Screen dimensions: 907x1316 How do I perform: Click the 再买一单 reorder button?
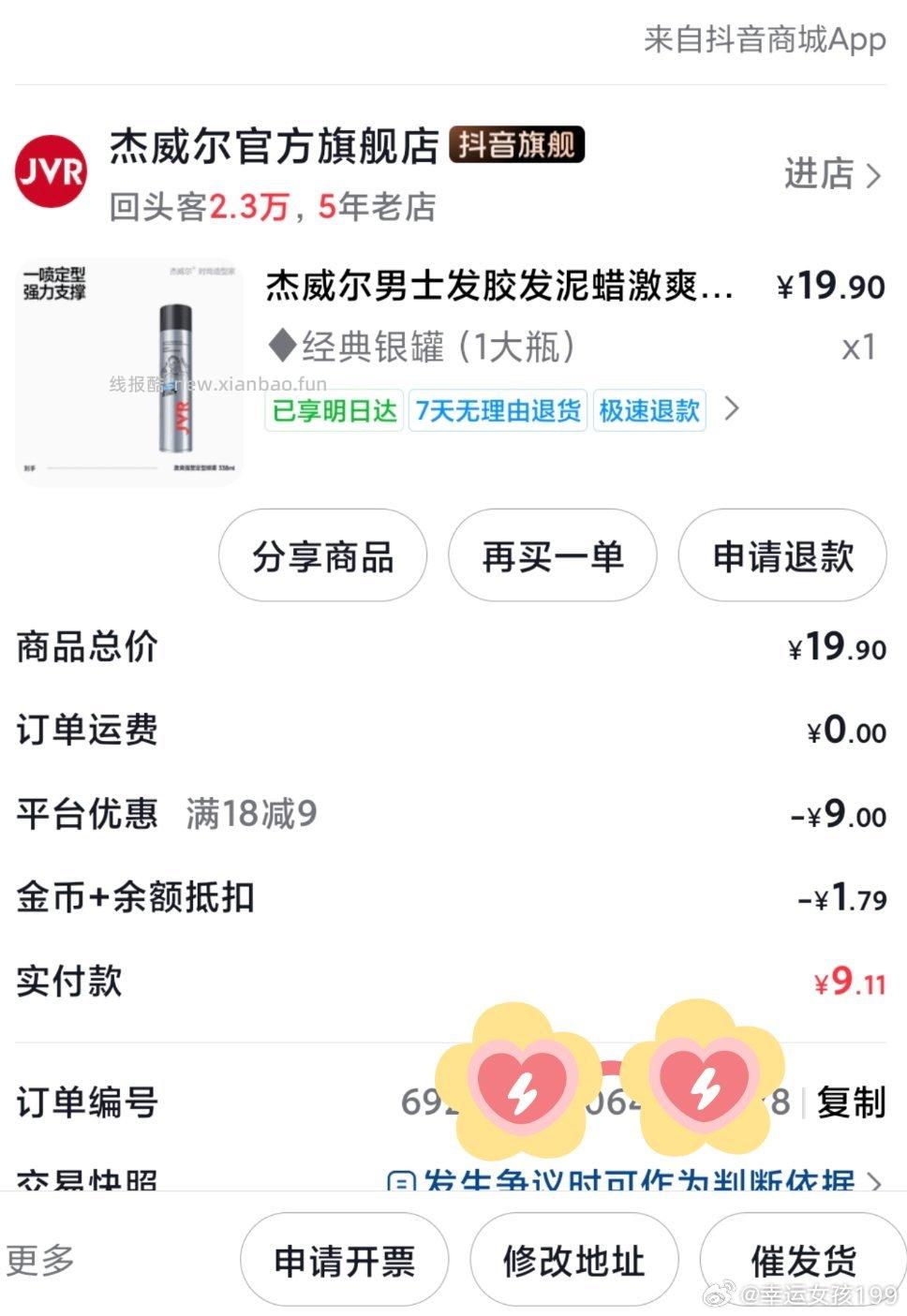pyautogui.click(x=552, y=555)
